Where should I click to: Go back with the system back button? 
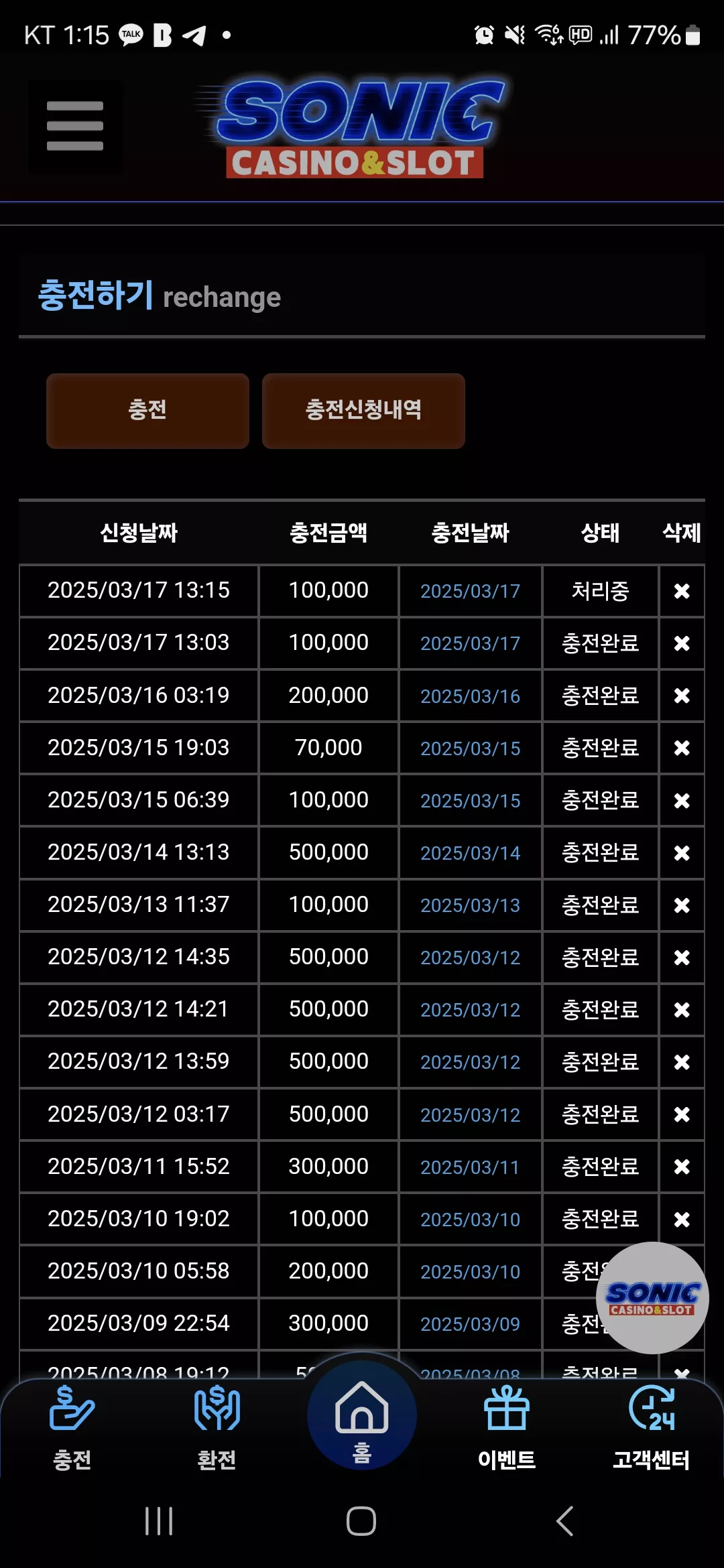[564, 1520]
